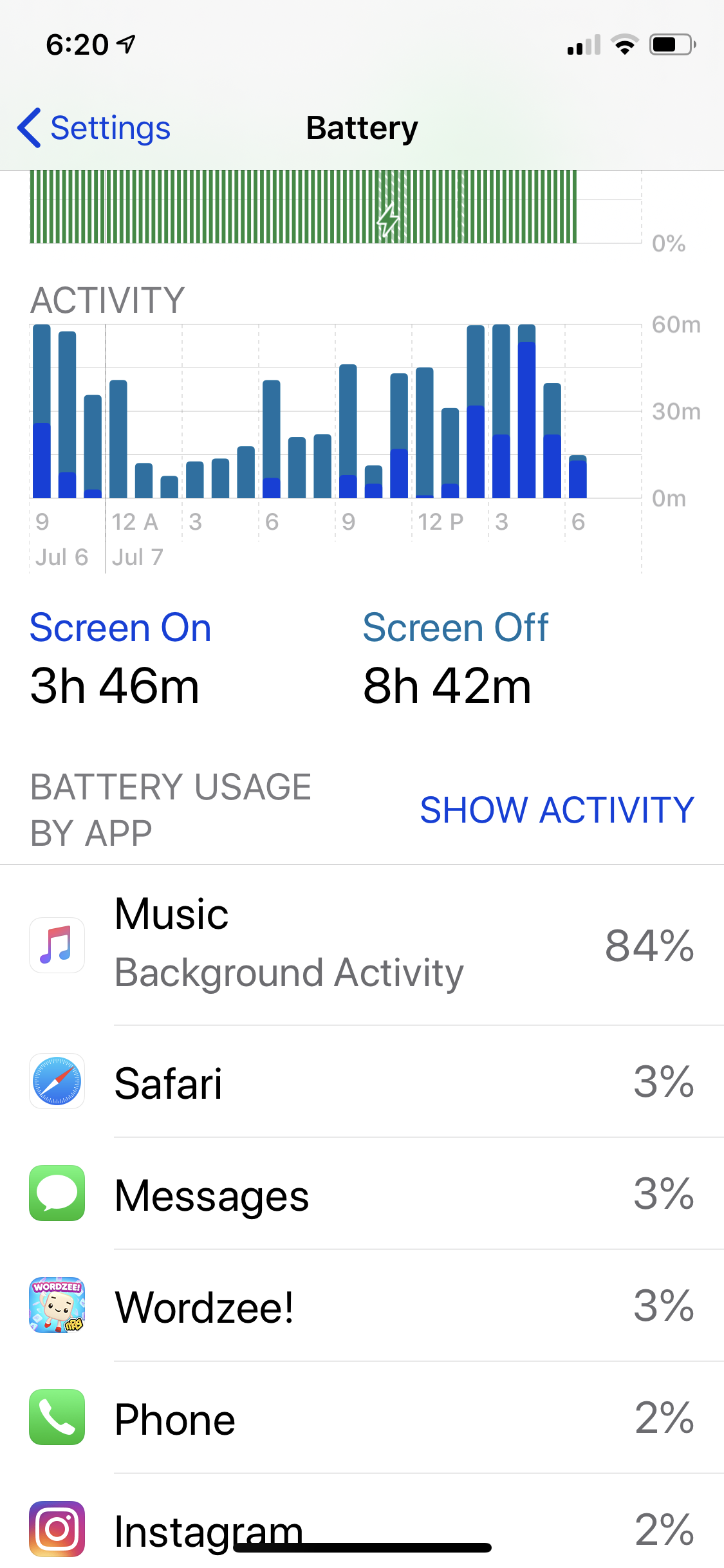Select the Safari battery usage row
This screenshot has width=724, height=1568.
pos(362,1082)
